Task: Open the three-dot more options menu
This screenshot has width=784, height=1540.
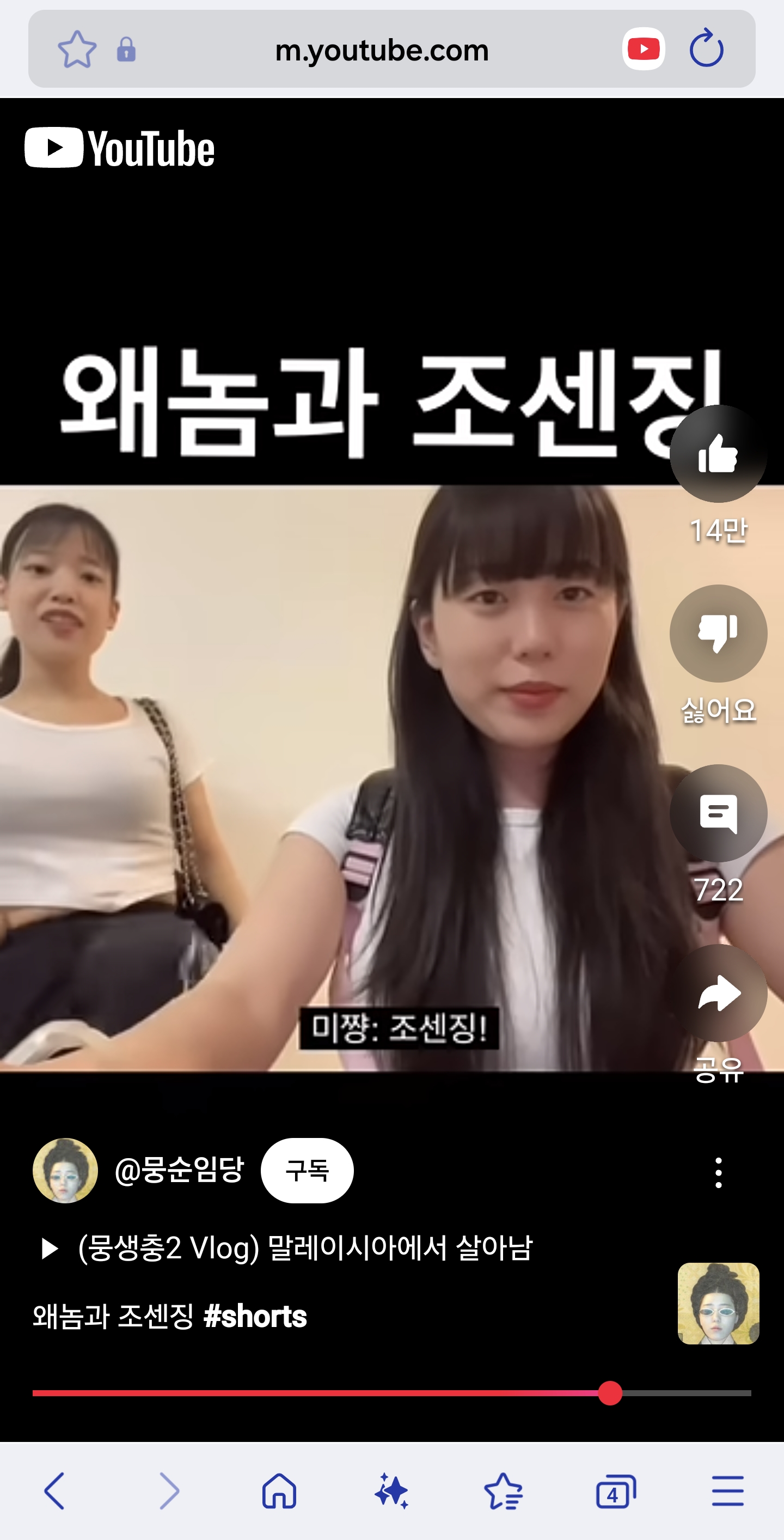Action: coord(718,1172)
